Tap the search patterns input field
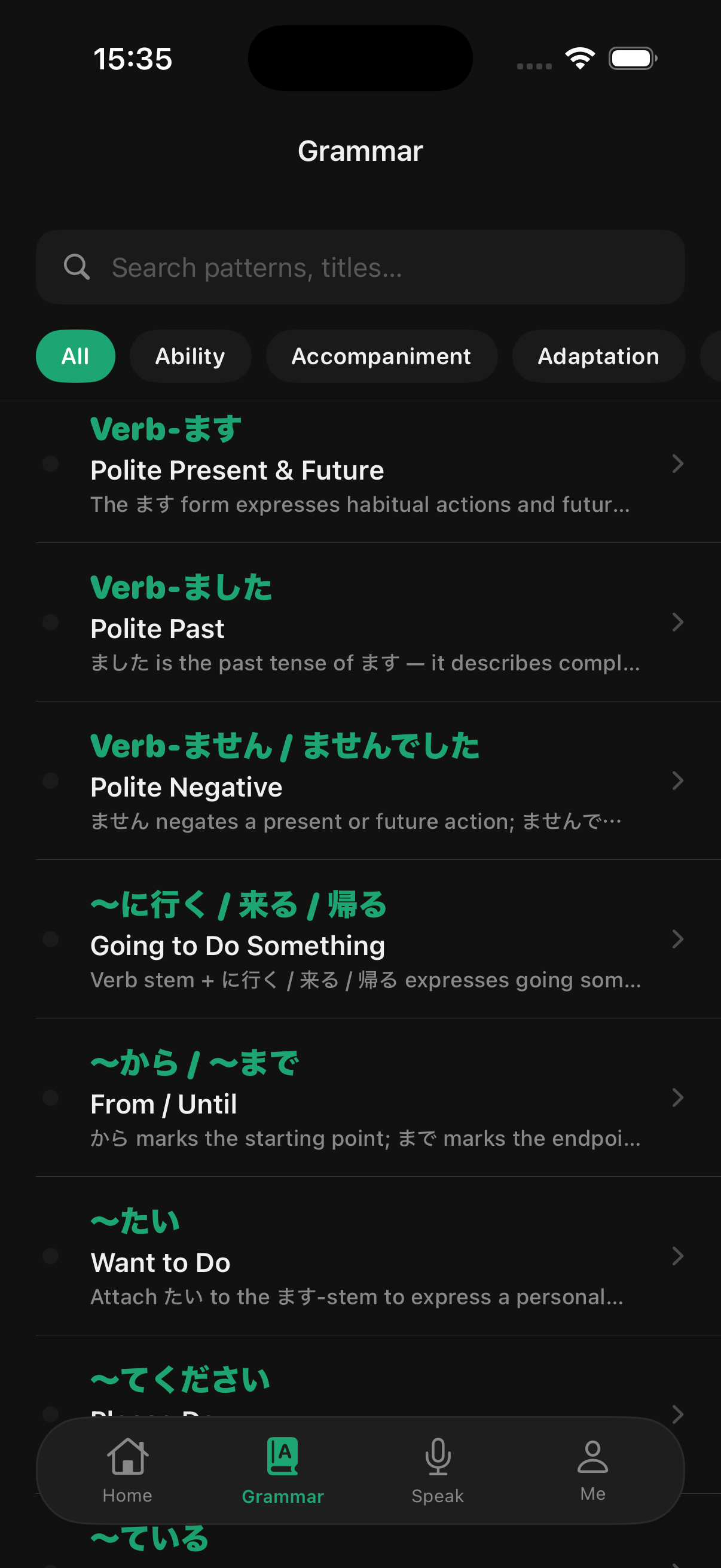 [x=360, y=267]
